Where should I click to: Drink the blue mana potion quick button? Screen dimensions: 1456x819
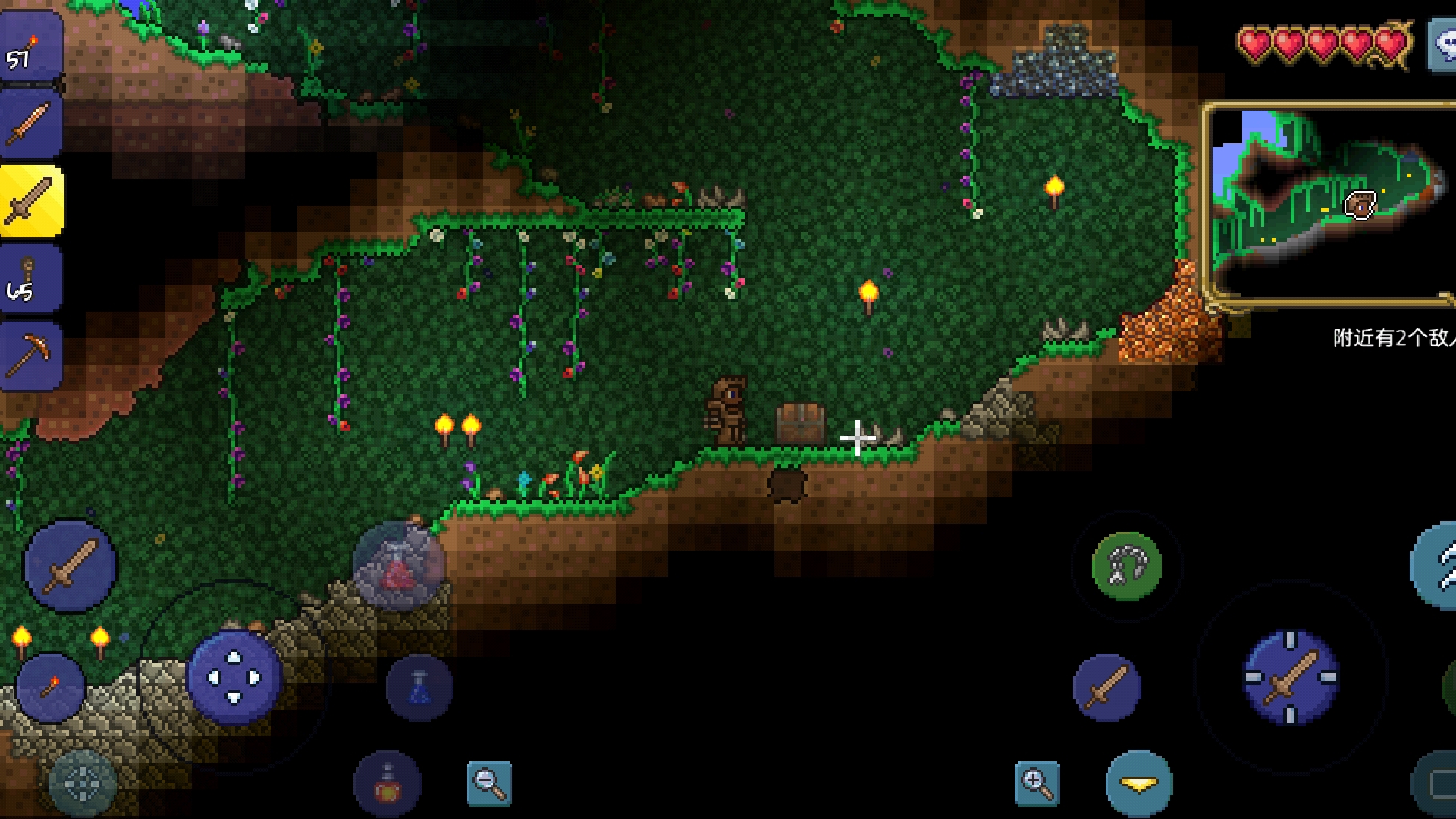click(419, 687)
